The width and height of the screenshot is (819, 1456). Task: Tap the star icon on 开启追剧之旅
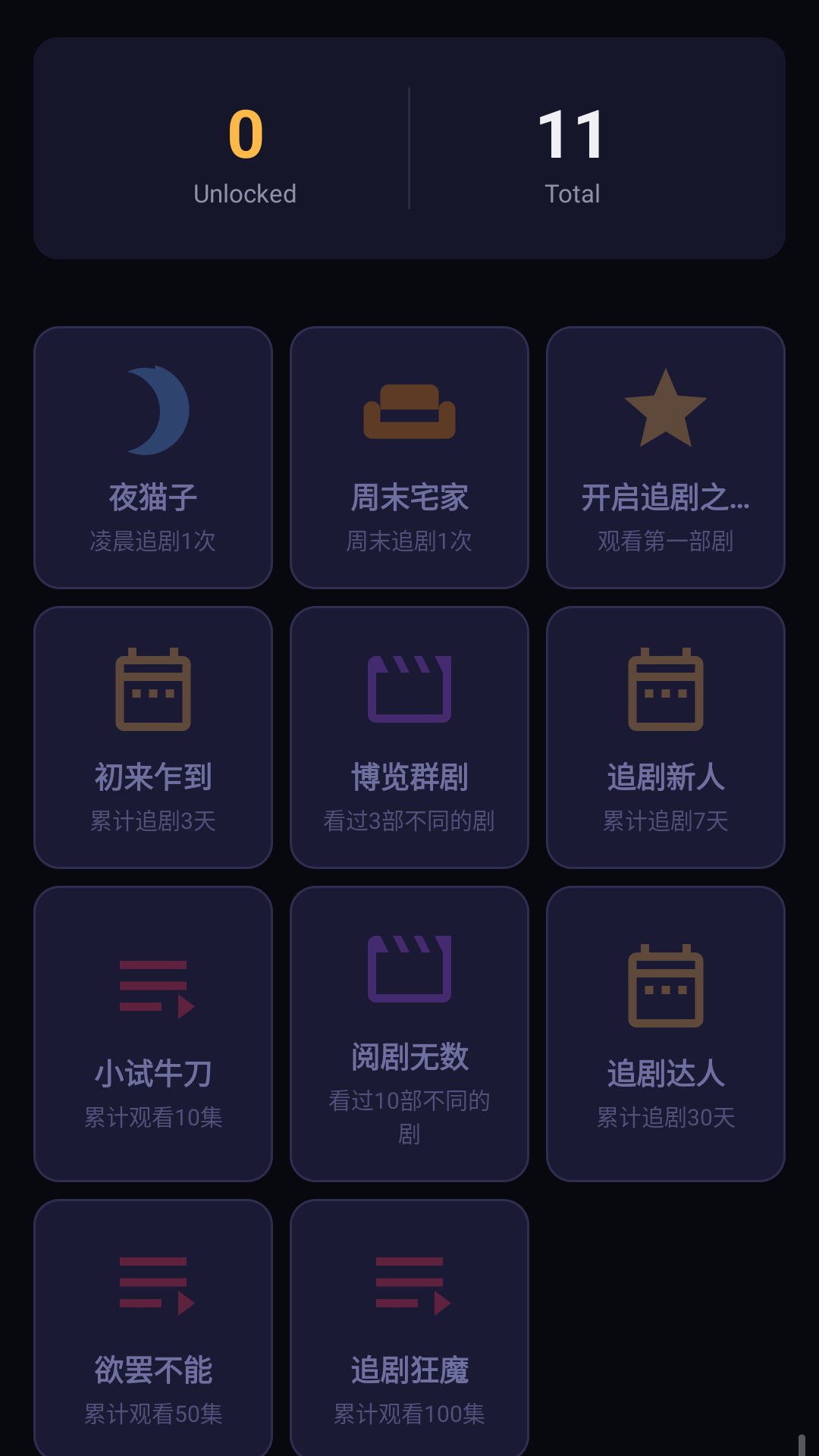tap(665, 409)
